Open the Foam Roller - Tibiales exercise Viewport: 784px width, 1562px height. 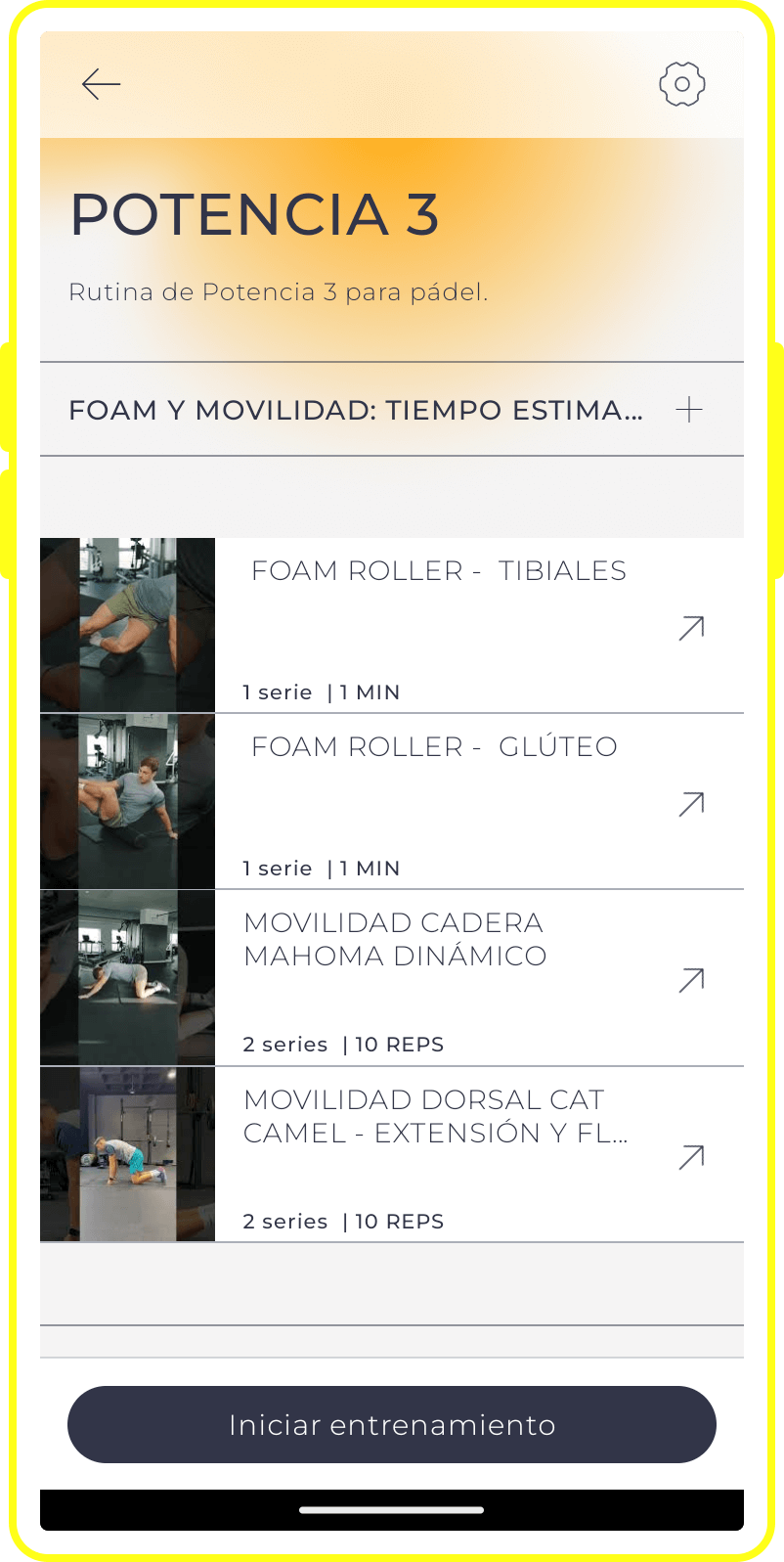(691, 628)
